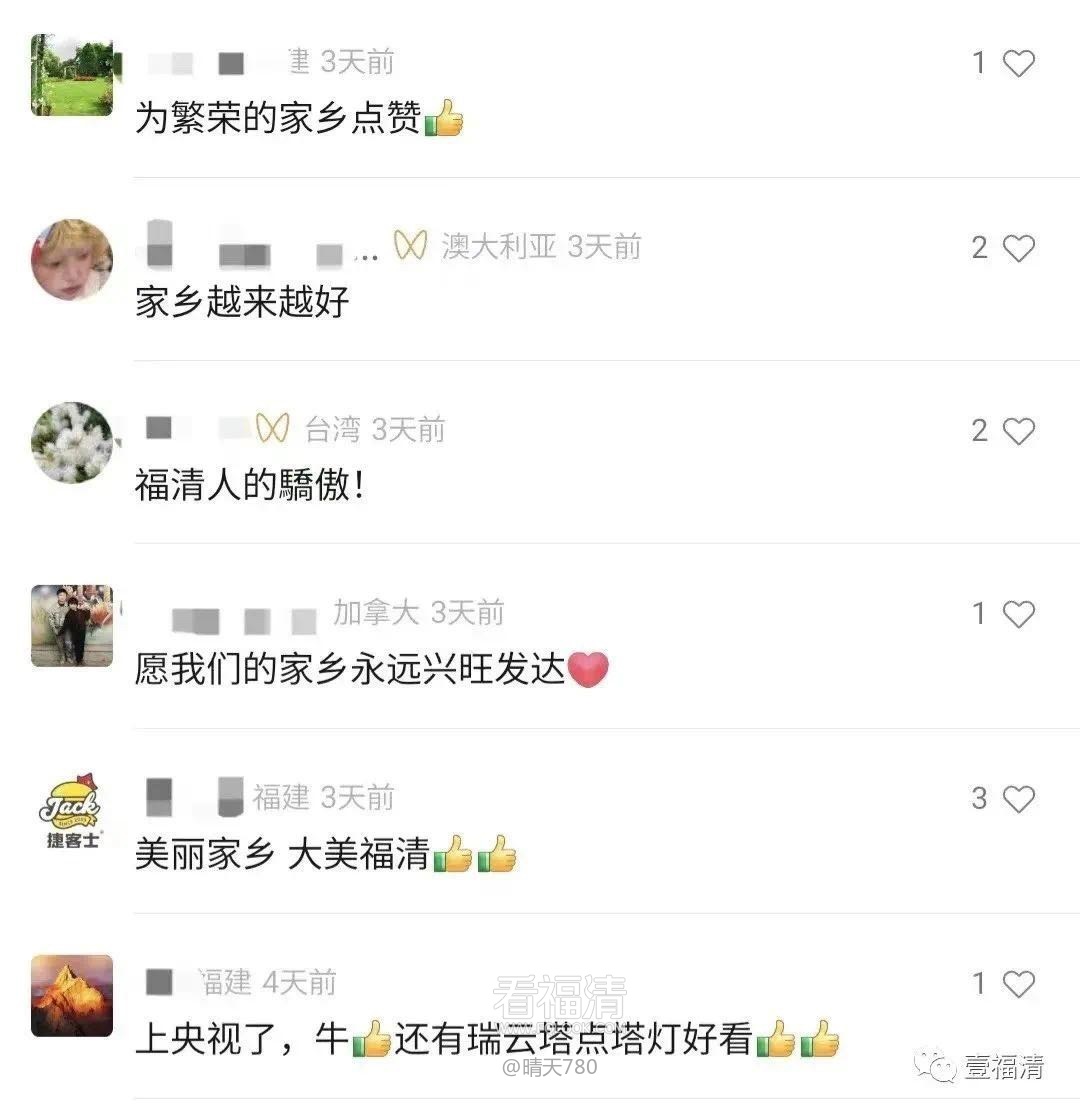Like the comment "为繁荣的家乡点赞"
This screenshot has width=1080, height=1115.
pyautogui.click(x=1018, y=64)
